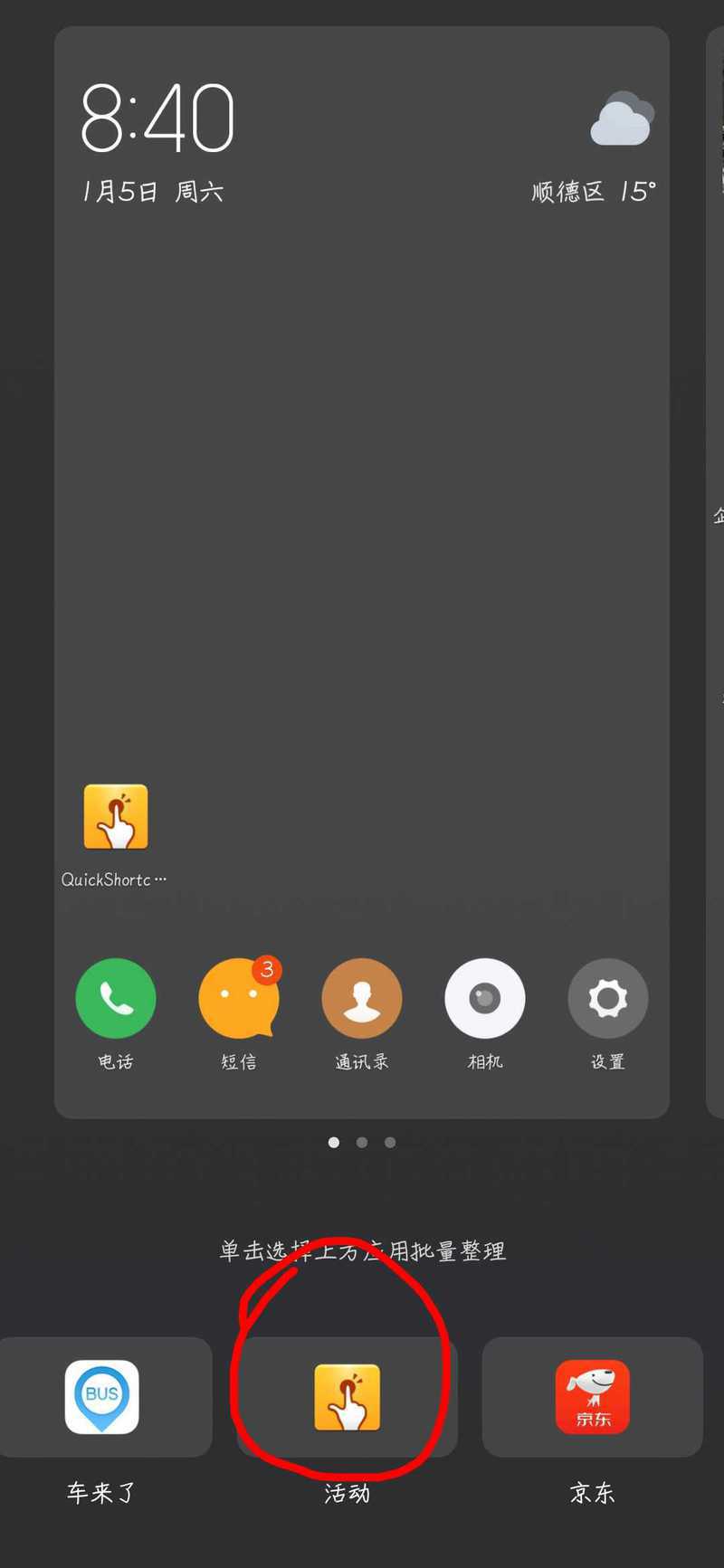Tap the home screen page indicator dots
The image size is (724, 1568).
point(362,1143)
